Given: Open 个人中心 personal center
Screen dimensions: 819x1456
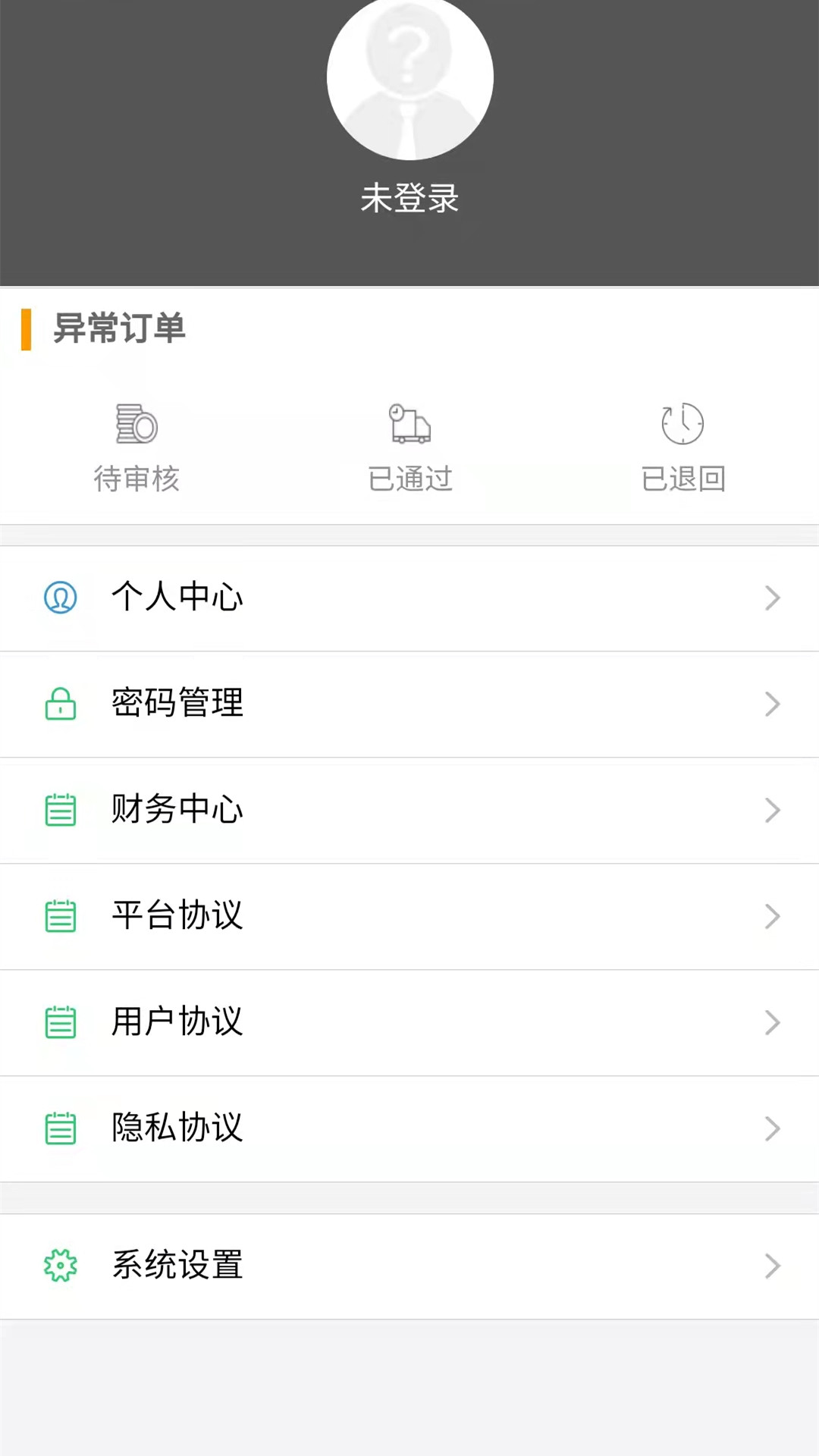Looking at the screenshot, I should (409, 598).
